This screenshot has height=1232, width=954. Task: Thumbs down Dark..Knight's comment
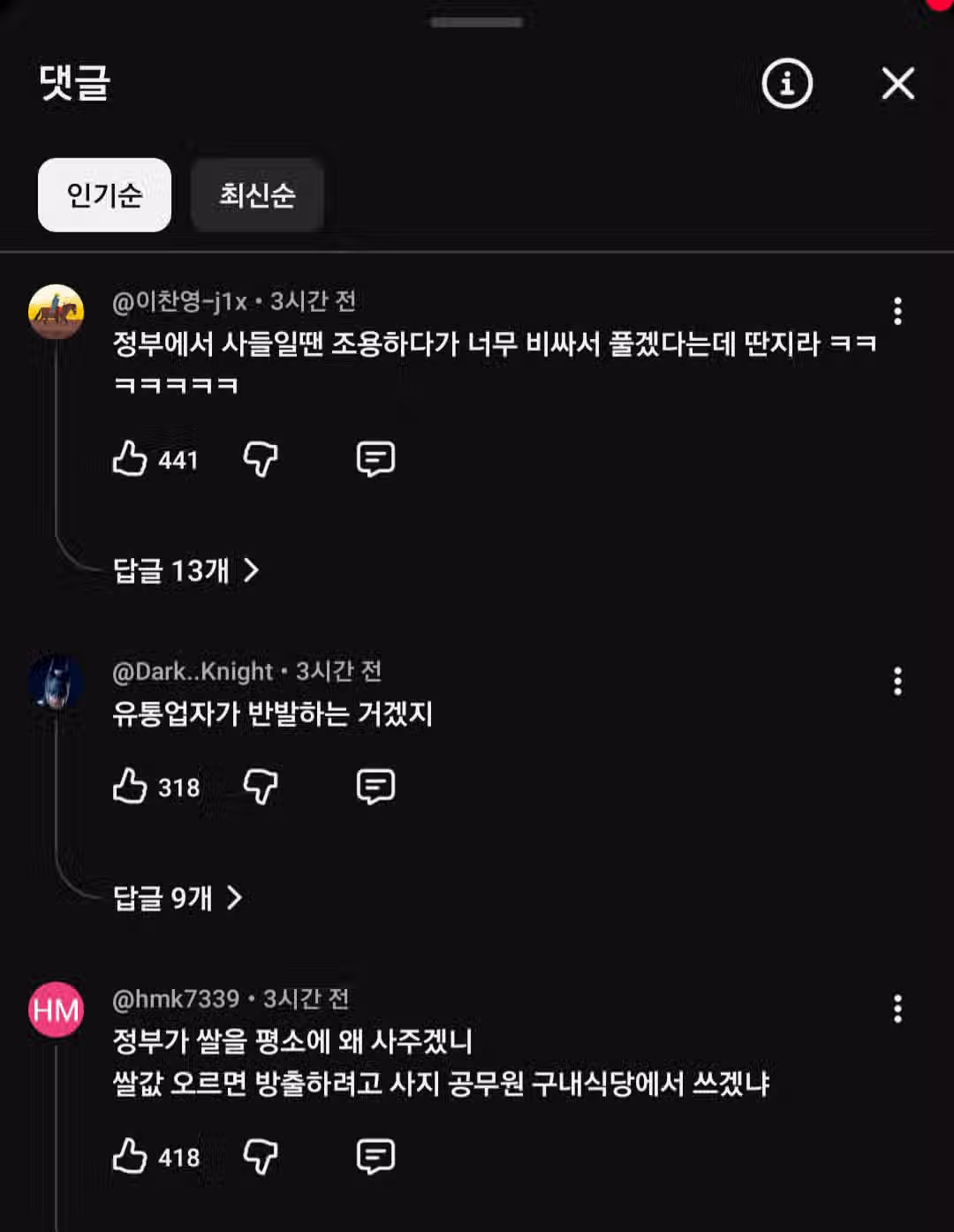coord(261,786)
